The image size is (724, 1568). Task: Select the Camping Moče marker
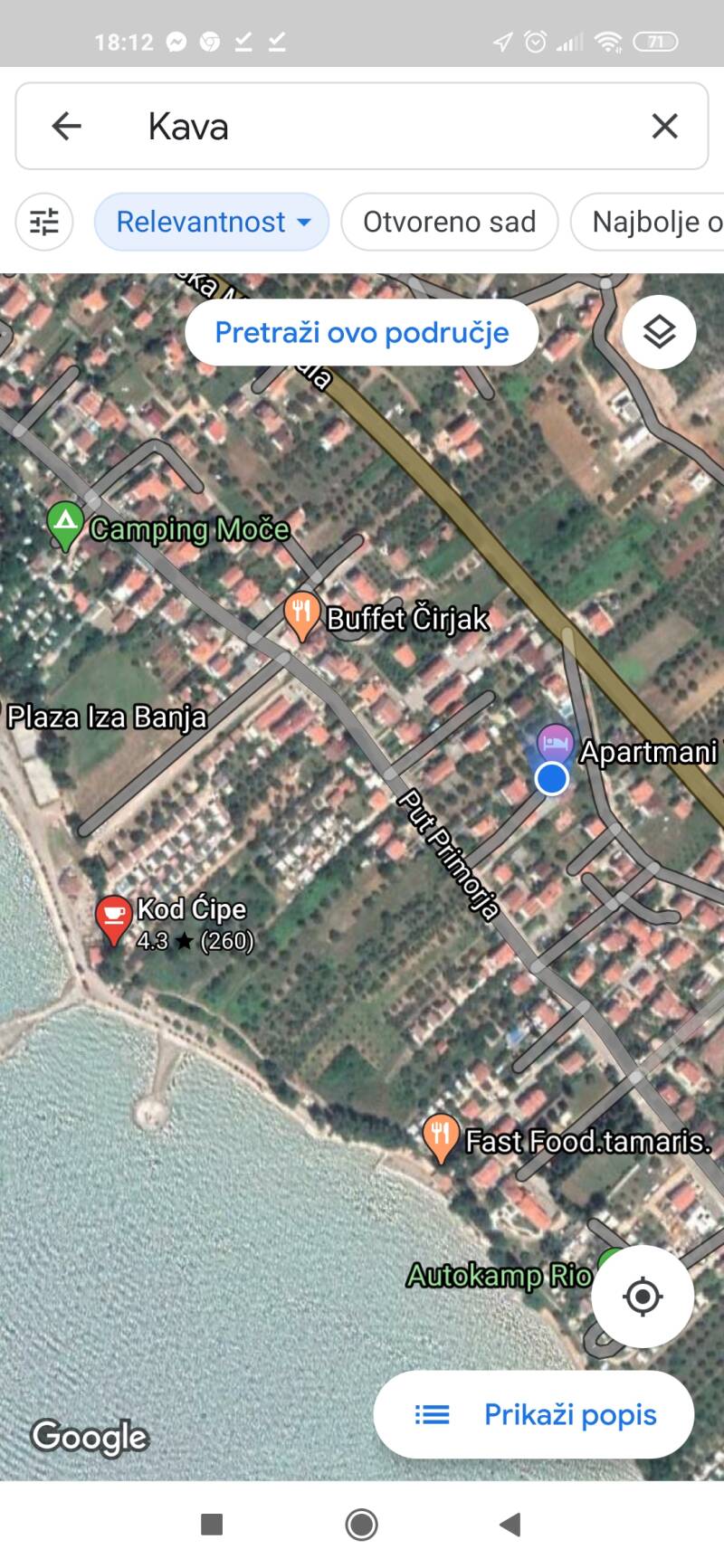65,524
